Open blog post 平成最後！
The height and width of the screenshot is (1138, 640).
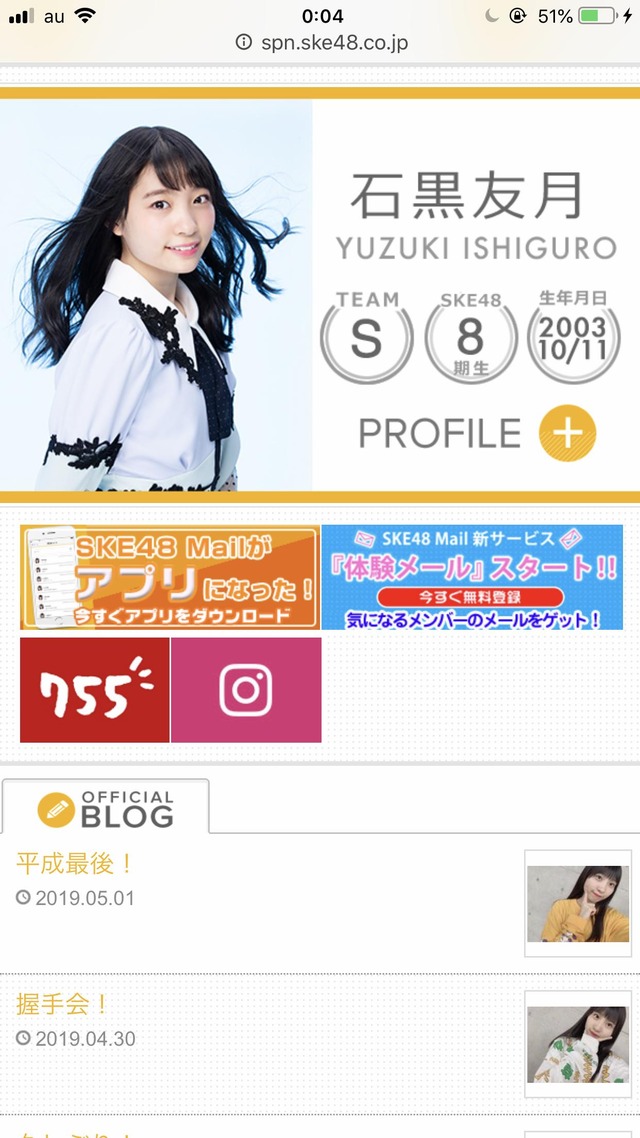click(76, 863)
